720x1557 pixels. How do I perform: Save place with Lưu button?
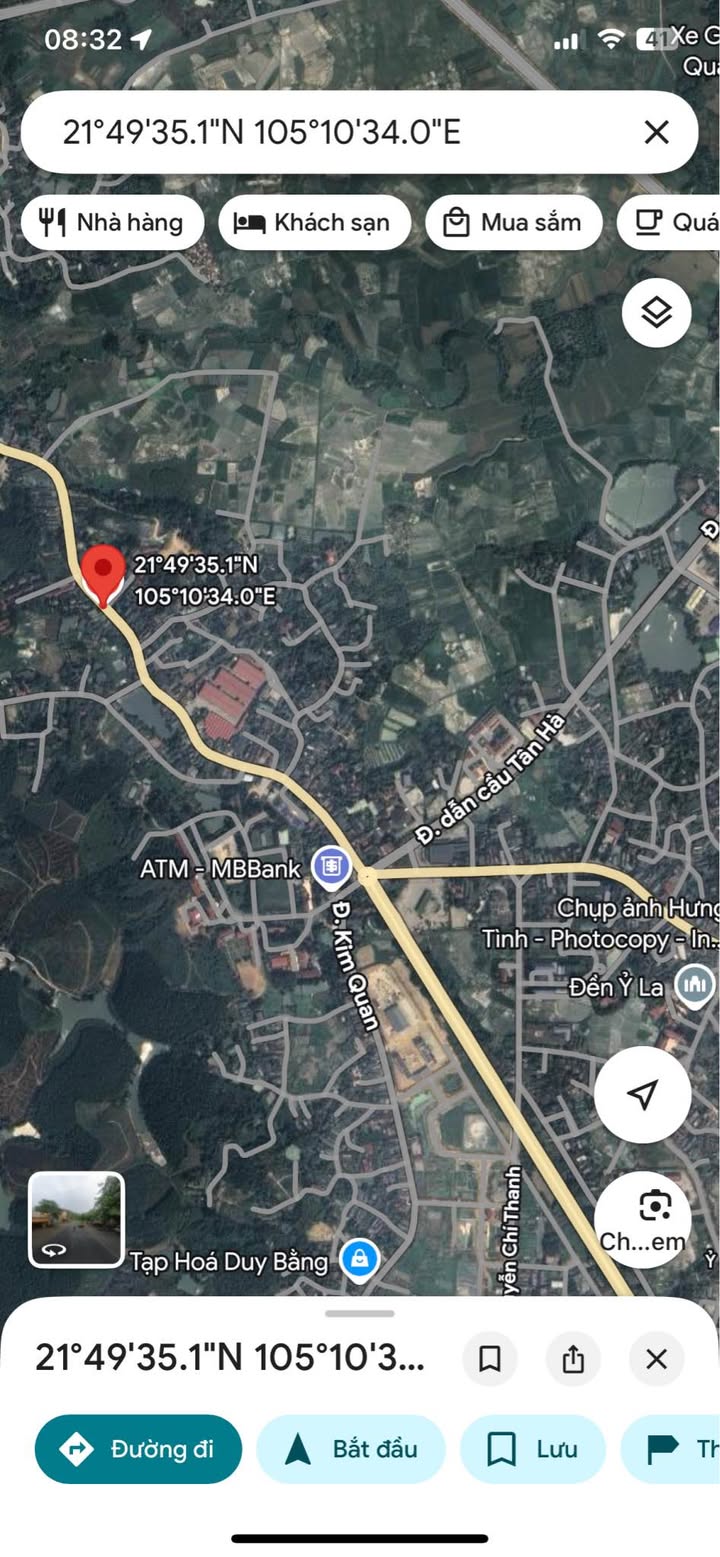533,1448
